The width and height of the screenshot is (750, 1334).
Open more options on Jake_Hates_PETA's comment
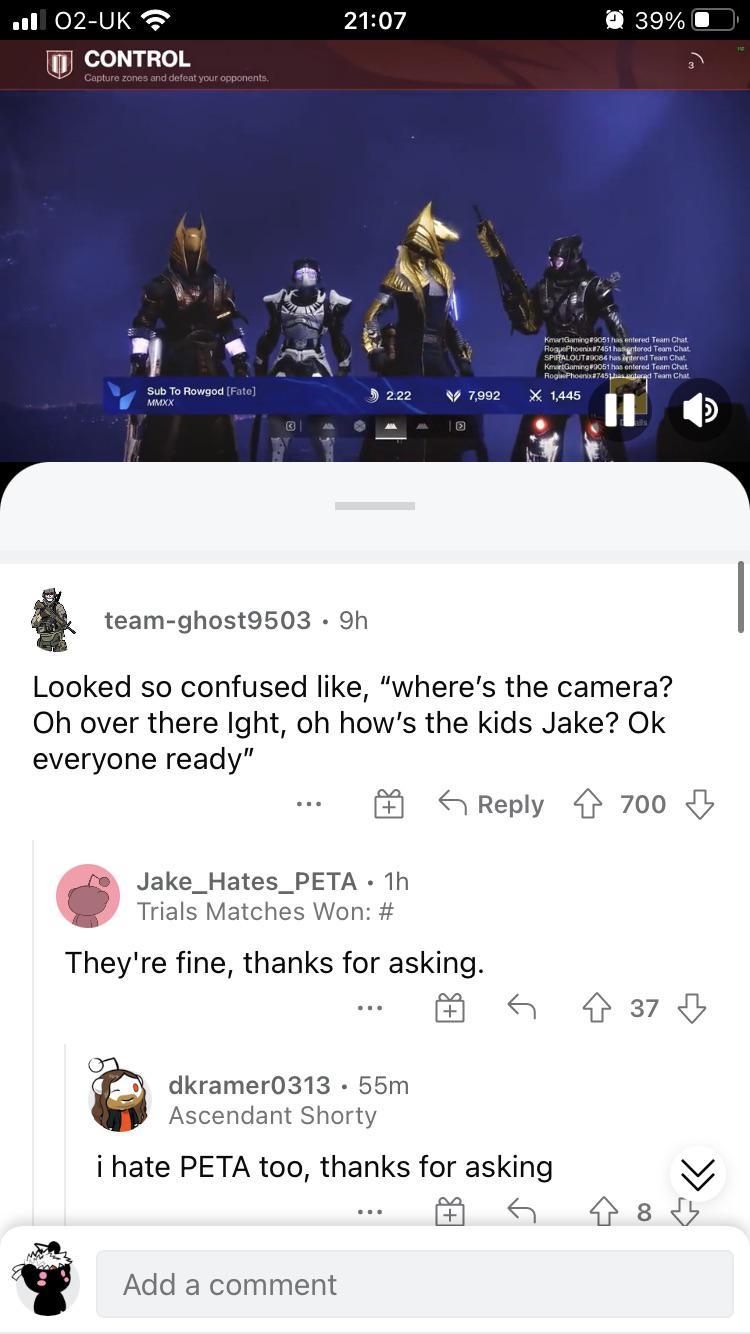click(x=370, y=1009)
